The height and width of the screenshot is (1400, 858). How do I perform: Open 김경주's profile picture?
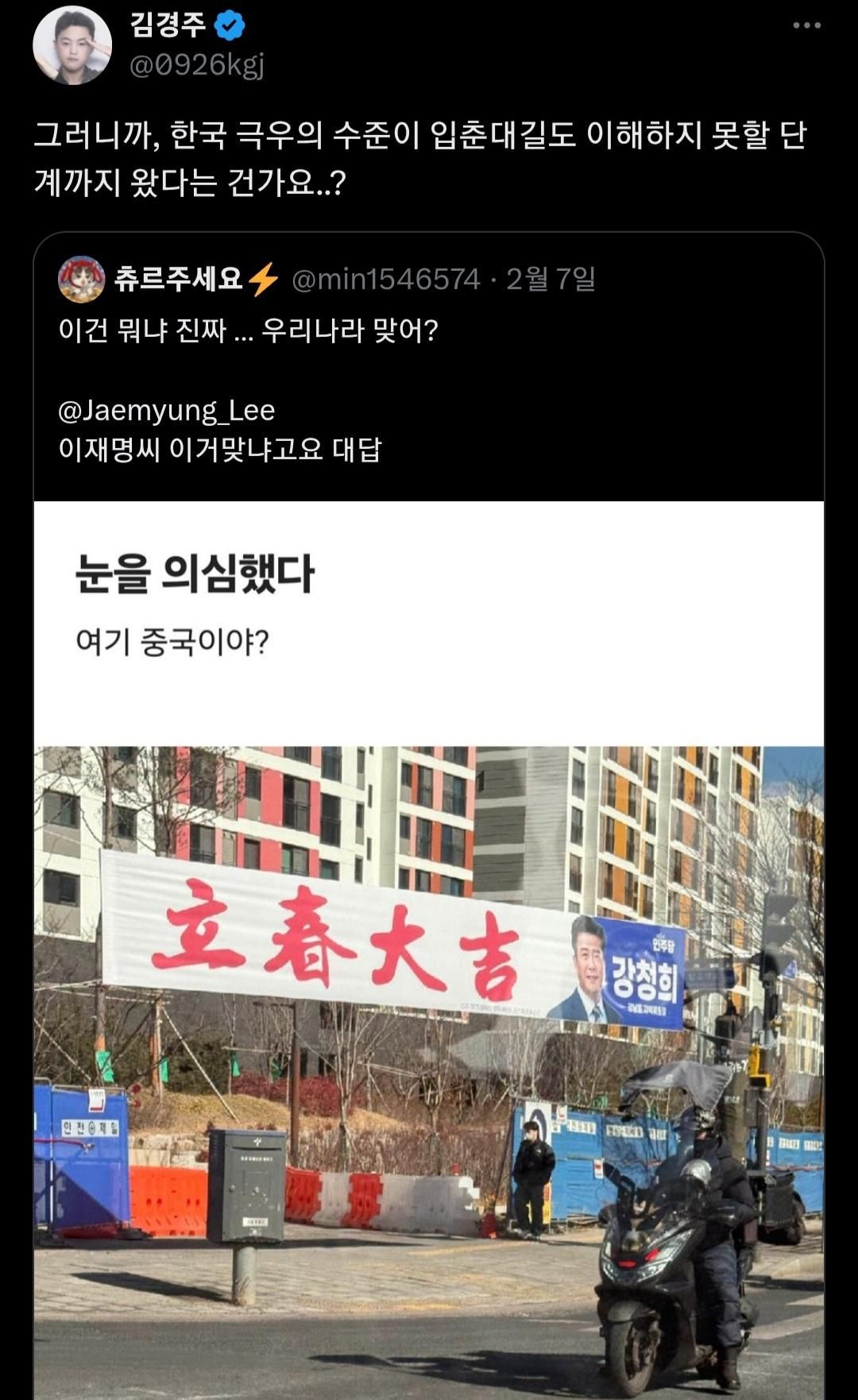(x=71, y=45)
